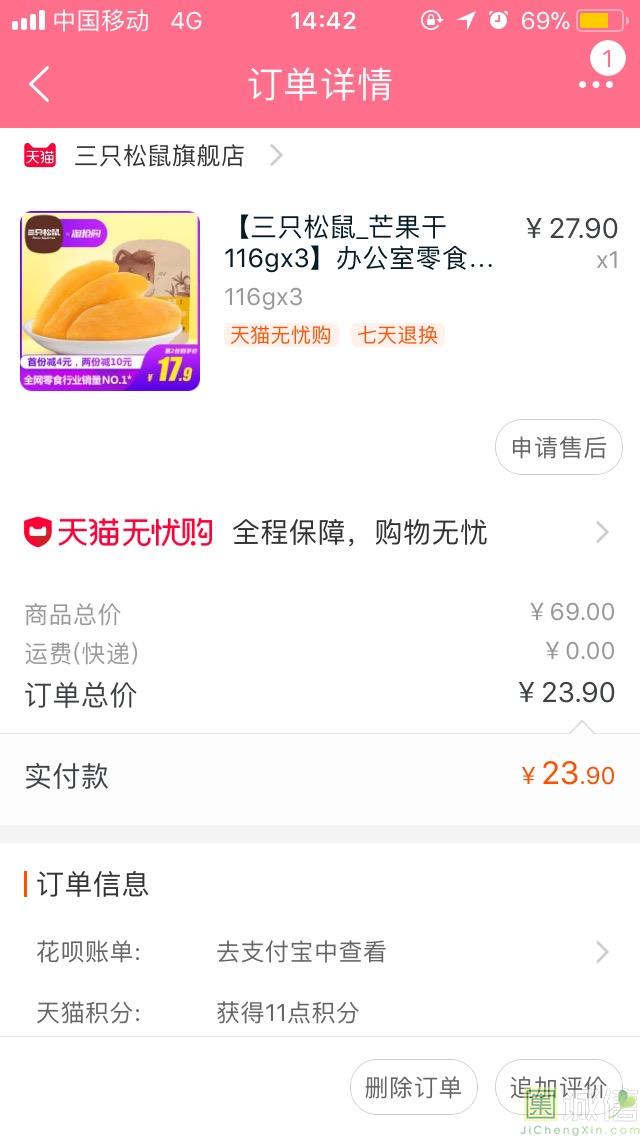Viewport: 640px width, 1136px height.
Task: Open the three-dot overflow menu
Action: coord(596,85)
